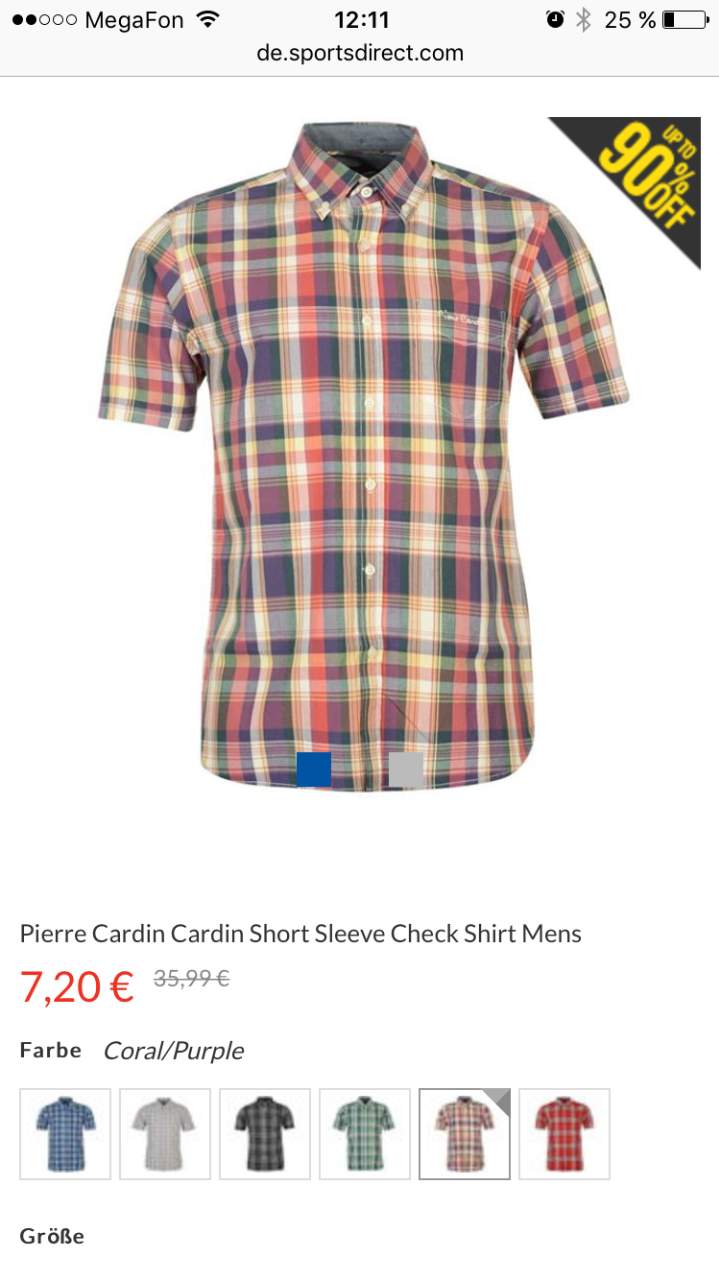Go to the grey image page indicator
This screenshot has height=1280, width=719.
(406, 769)
